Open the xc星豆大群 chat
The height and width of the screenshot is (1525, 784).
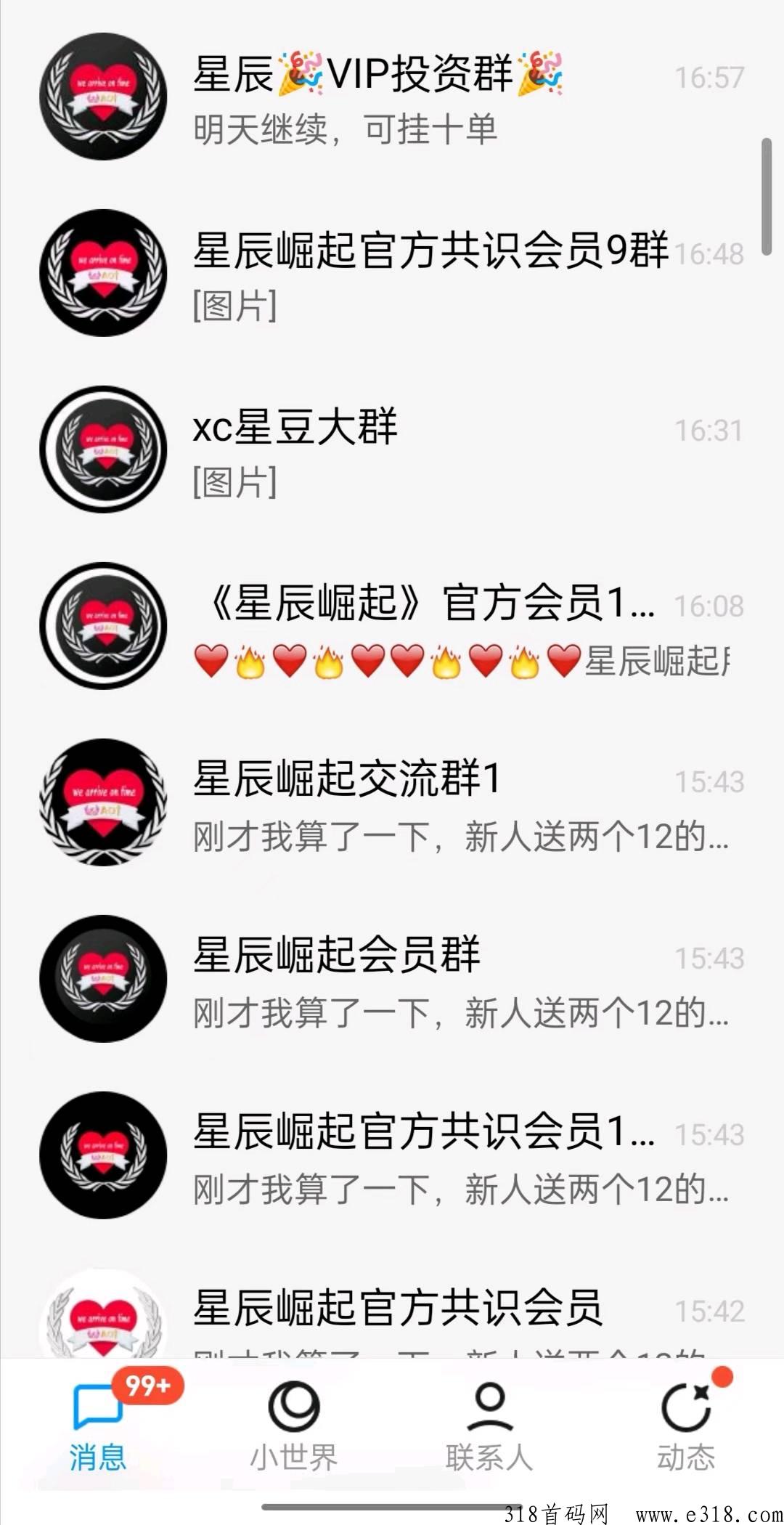coord(392,450)
